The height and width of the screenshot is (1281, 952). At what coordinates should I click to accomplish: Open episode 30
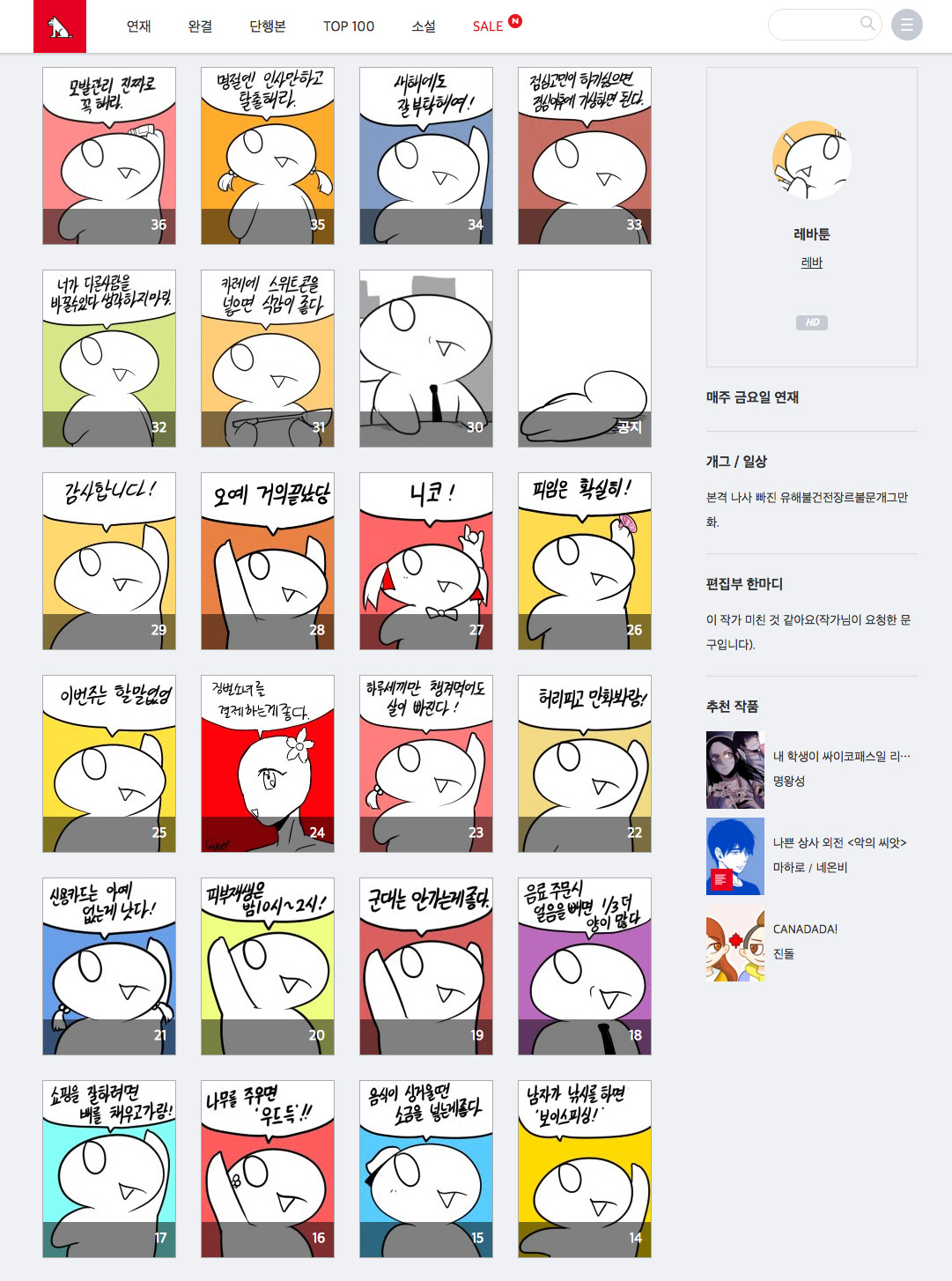coord(426,359)
